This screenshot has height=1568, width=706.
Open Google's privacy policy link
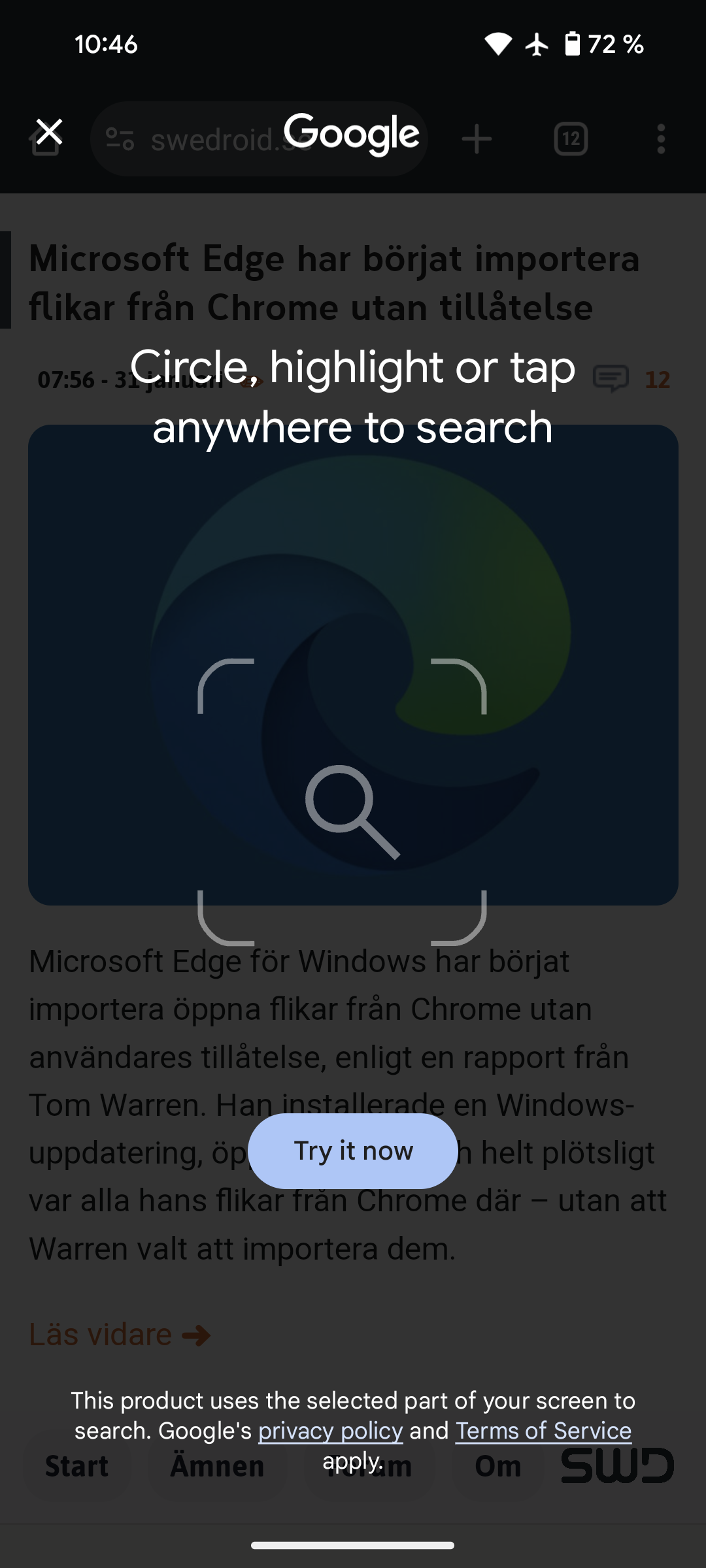pos(330,1431)
